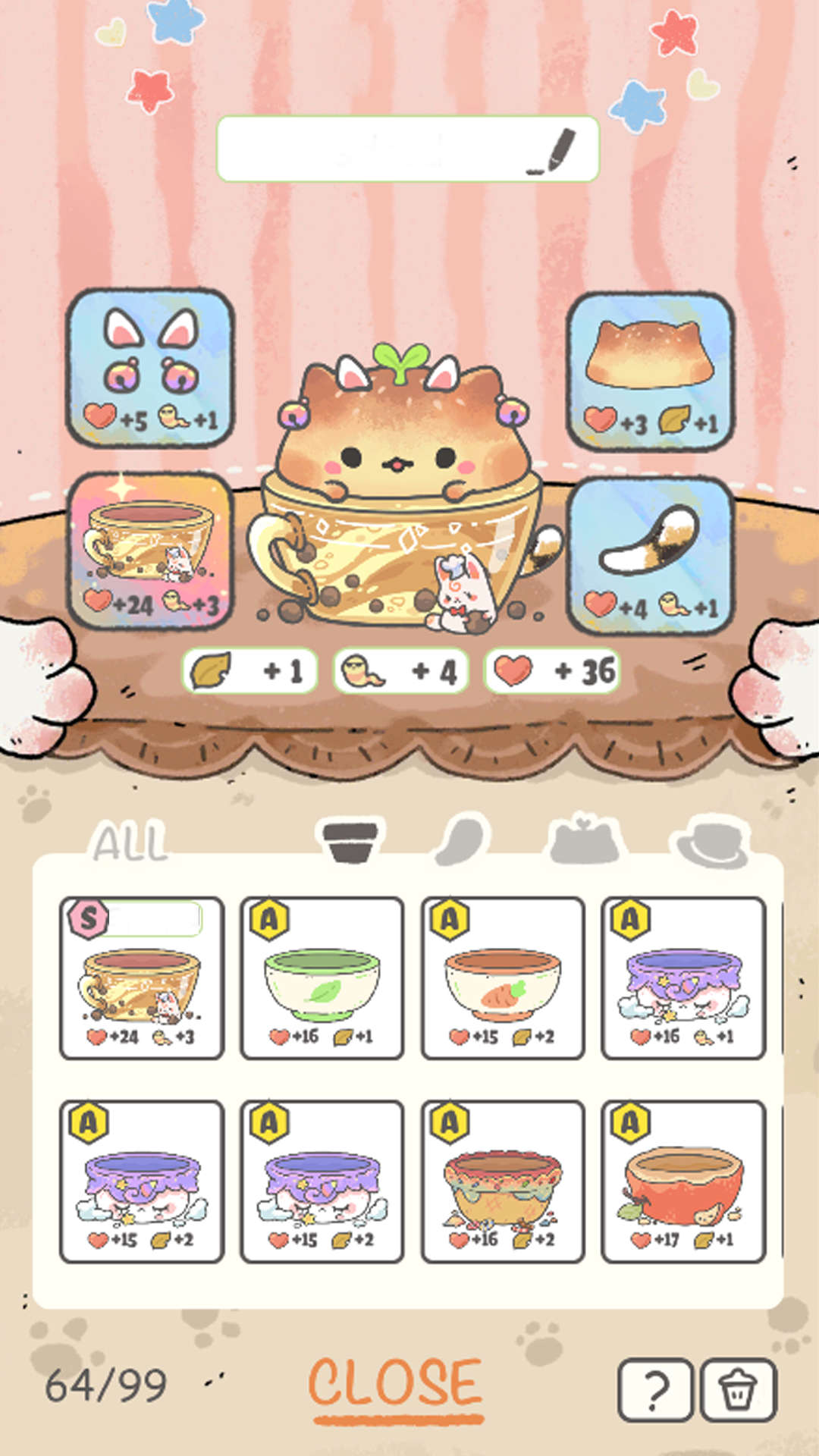Switch to the pot/cup category tab
The width and height of the screenshot is (819, 1456).
(x=350, y=840)
